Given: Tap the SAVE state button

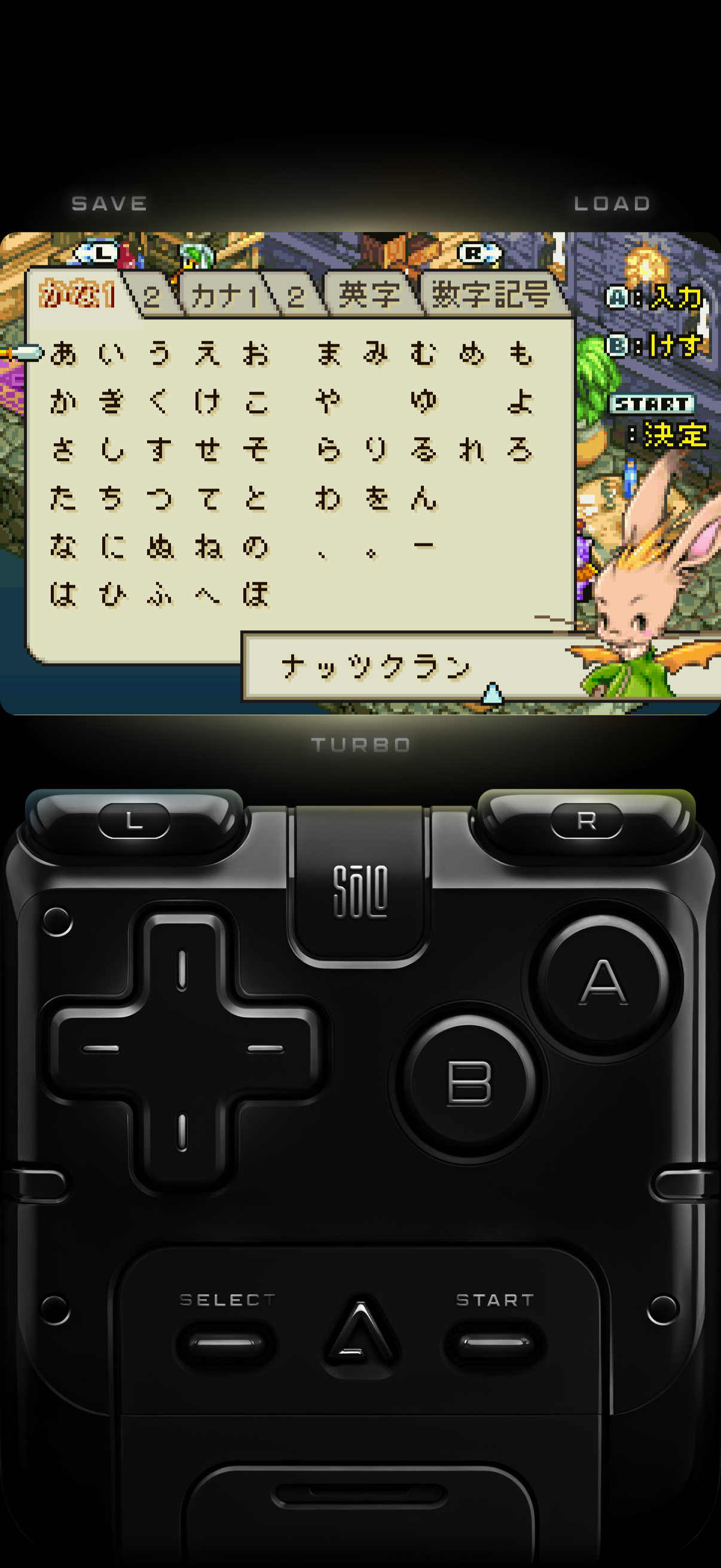Looking at the screenshot, I should point(109,203).
